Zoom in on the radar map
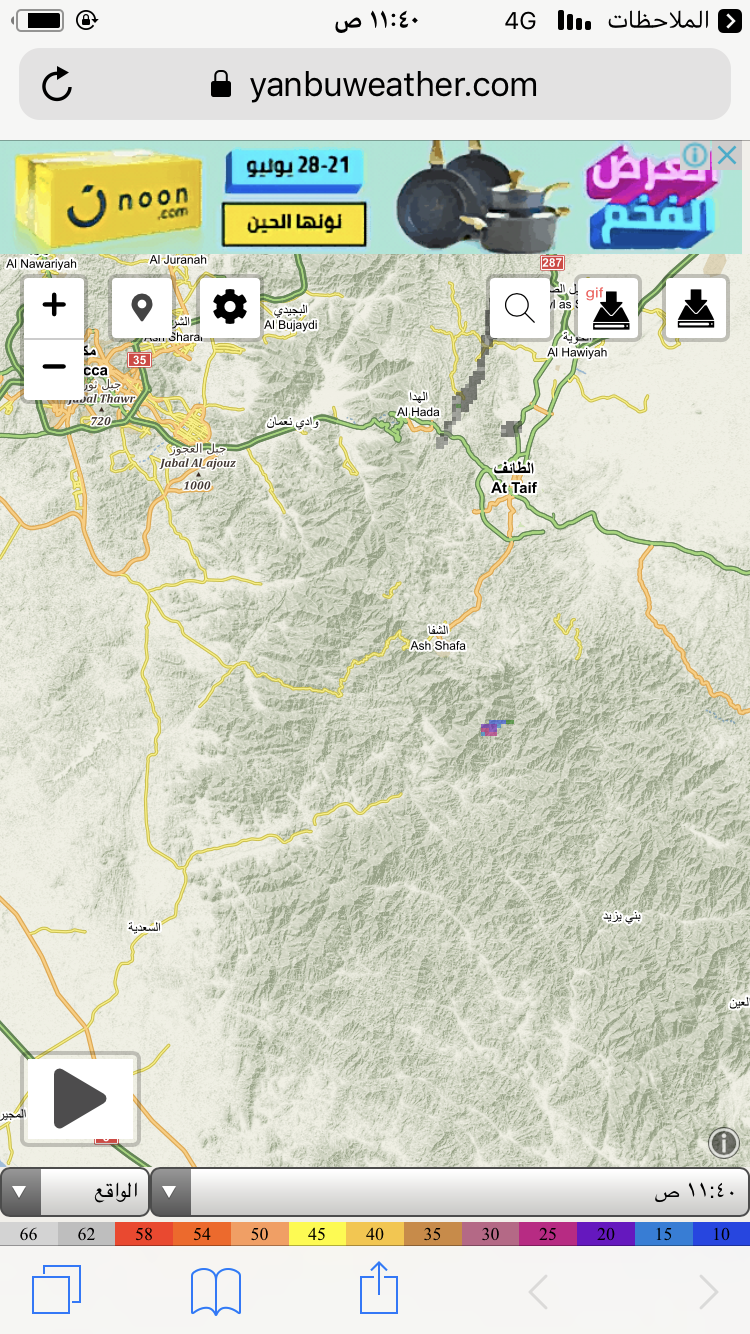The image size is (750, 1334). (x=54, y=306)
